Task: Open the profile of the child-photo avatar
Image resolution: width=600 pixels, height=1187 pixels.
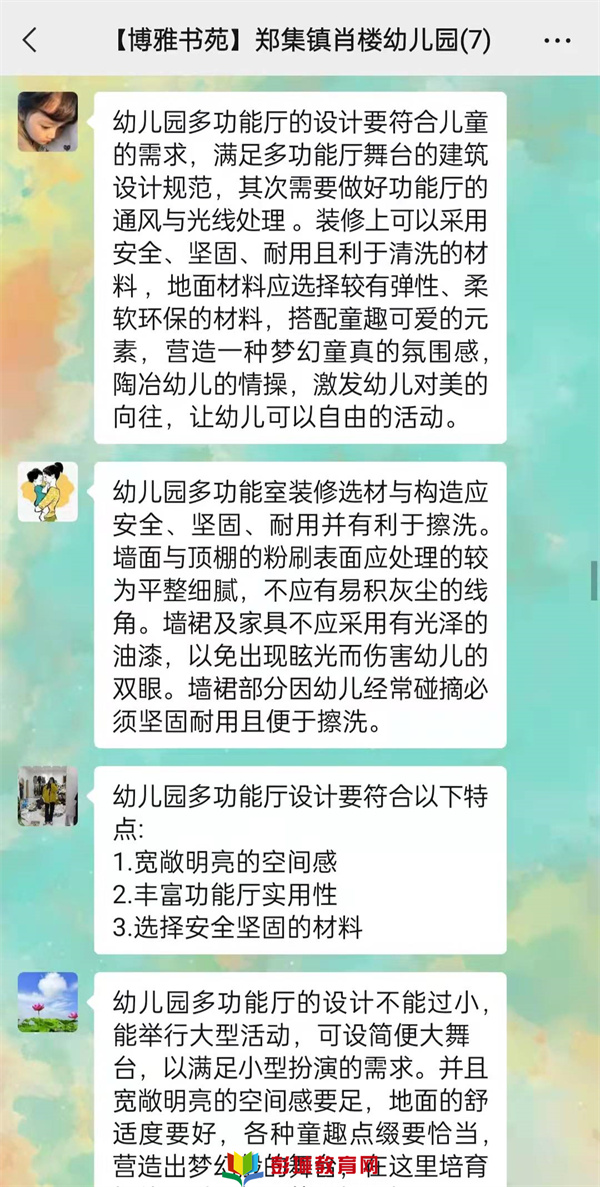Action: click(x=47, y=121)
